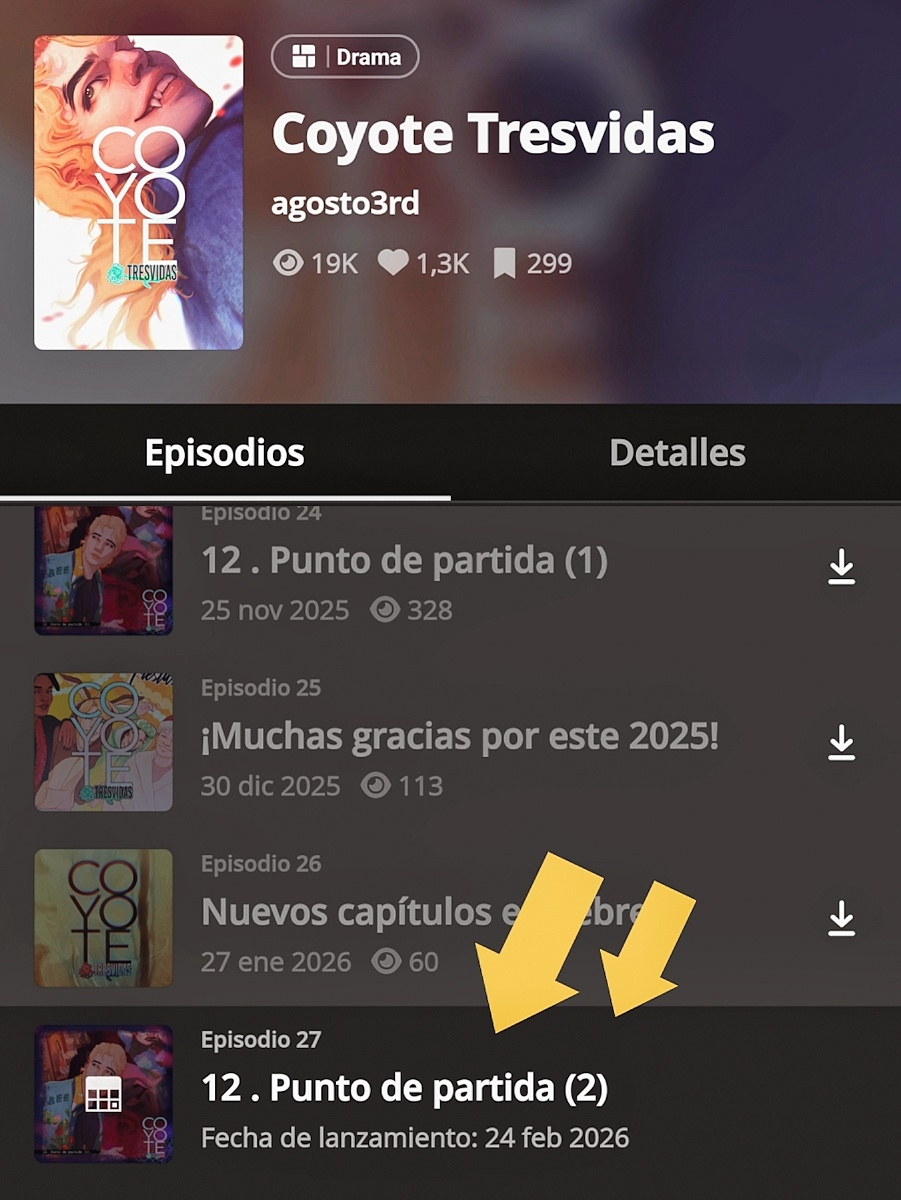Screen dimensions: 901x1200
Task: Download ¡Muchas gracias por este 2025! episode
Action: (842, 744)
